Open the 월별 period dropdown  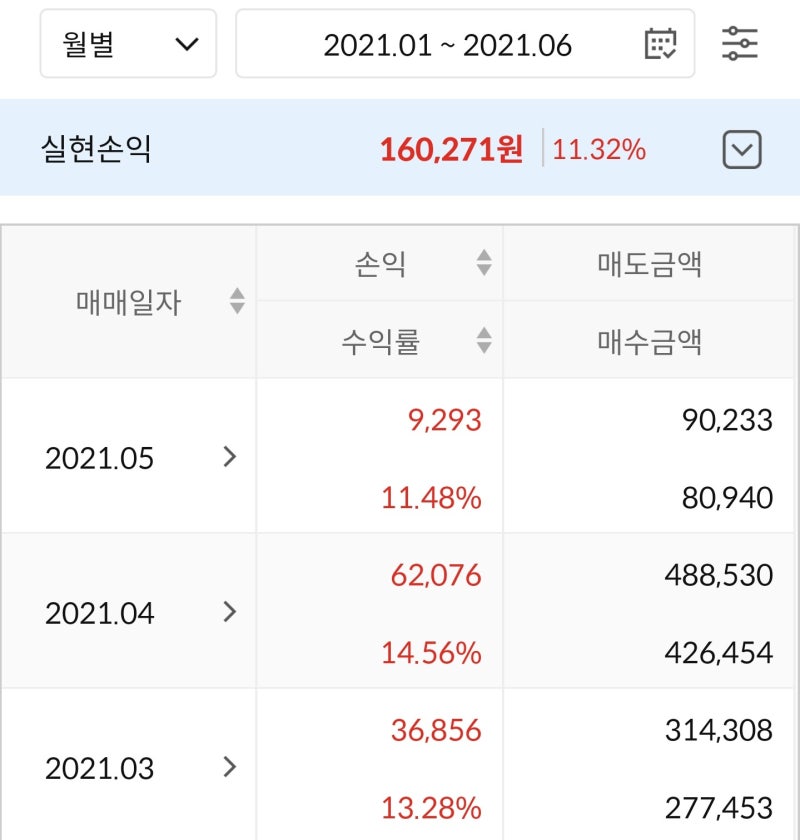128,44
